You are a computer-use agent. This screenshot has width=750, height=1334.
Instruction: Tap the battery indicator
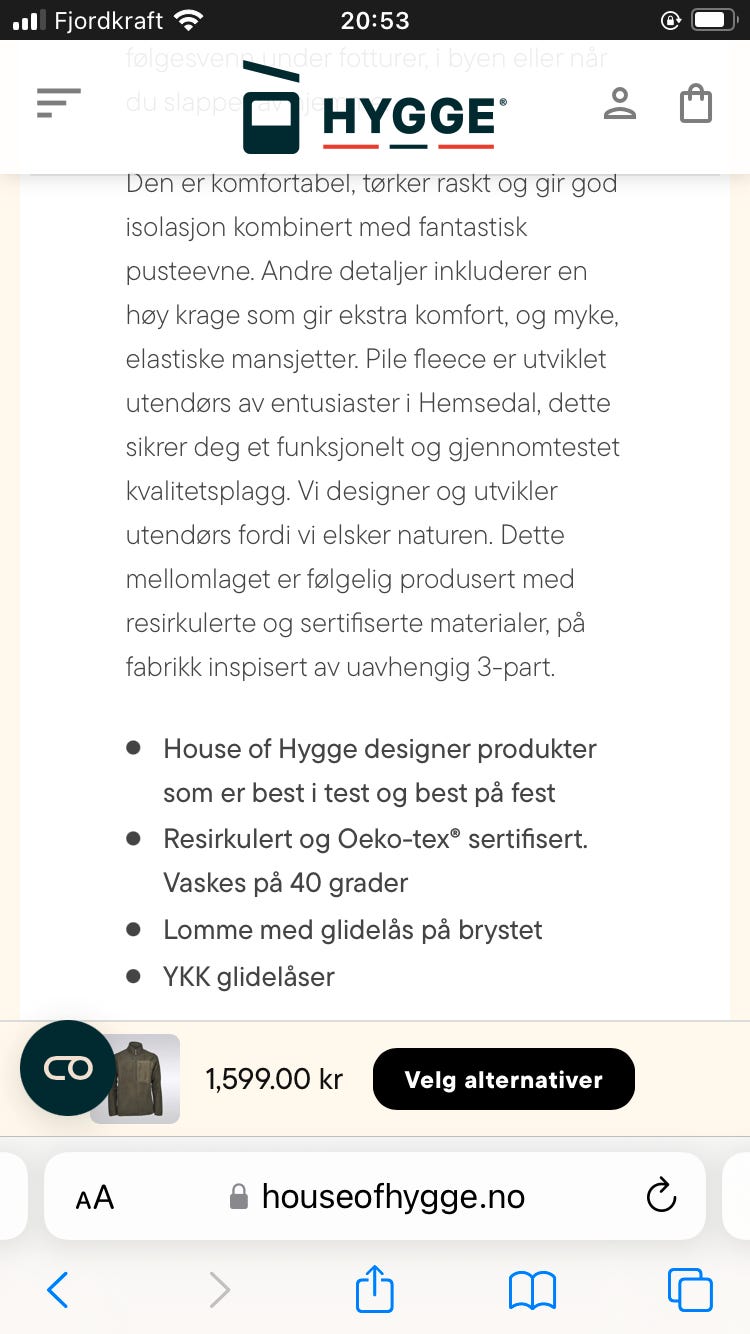(x=713, y=17)
